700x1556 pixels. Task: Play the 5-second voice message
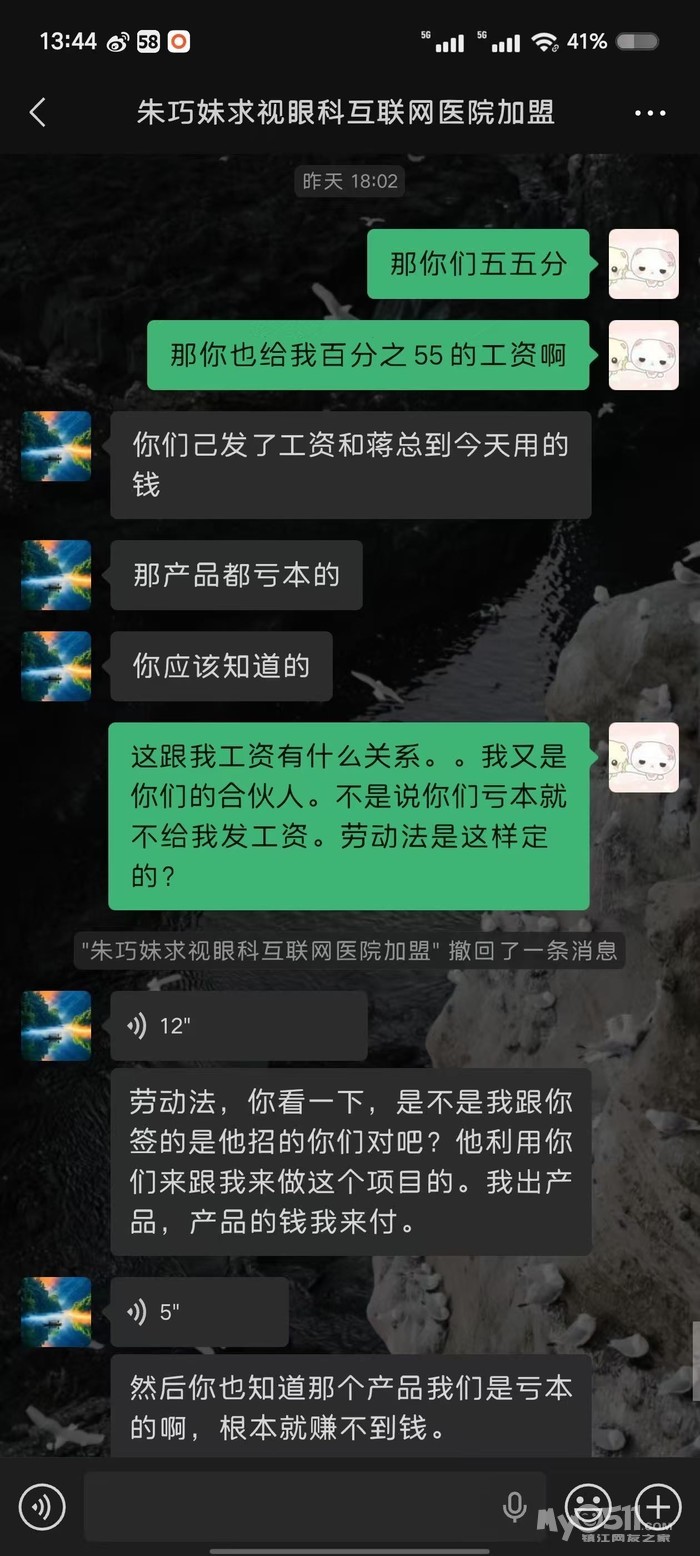(x=199, y=1312)
